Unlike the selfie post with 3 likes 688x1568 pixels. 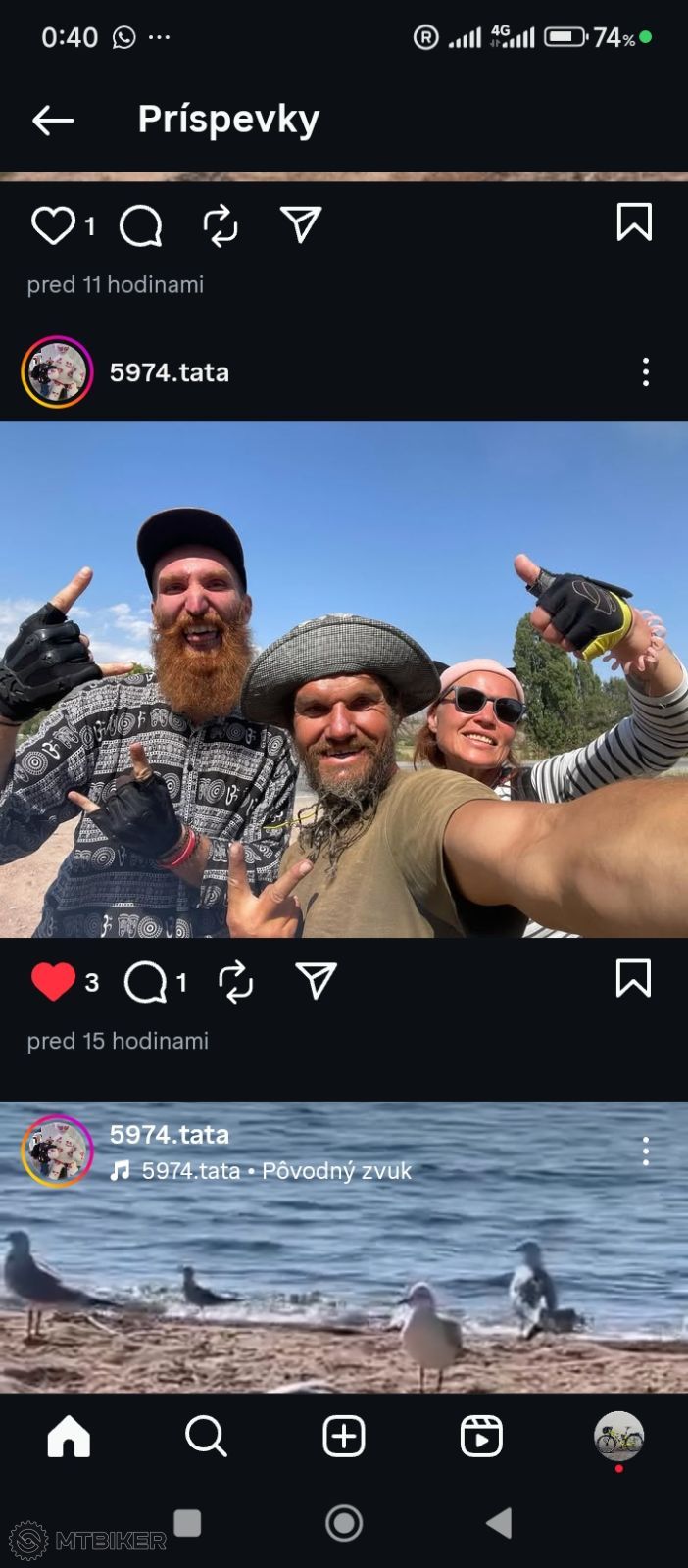tap(53, 981)
